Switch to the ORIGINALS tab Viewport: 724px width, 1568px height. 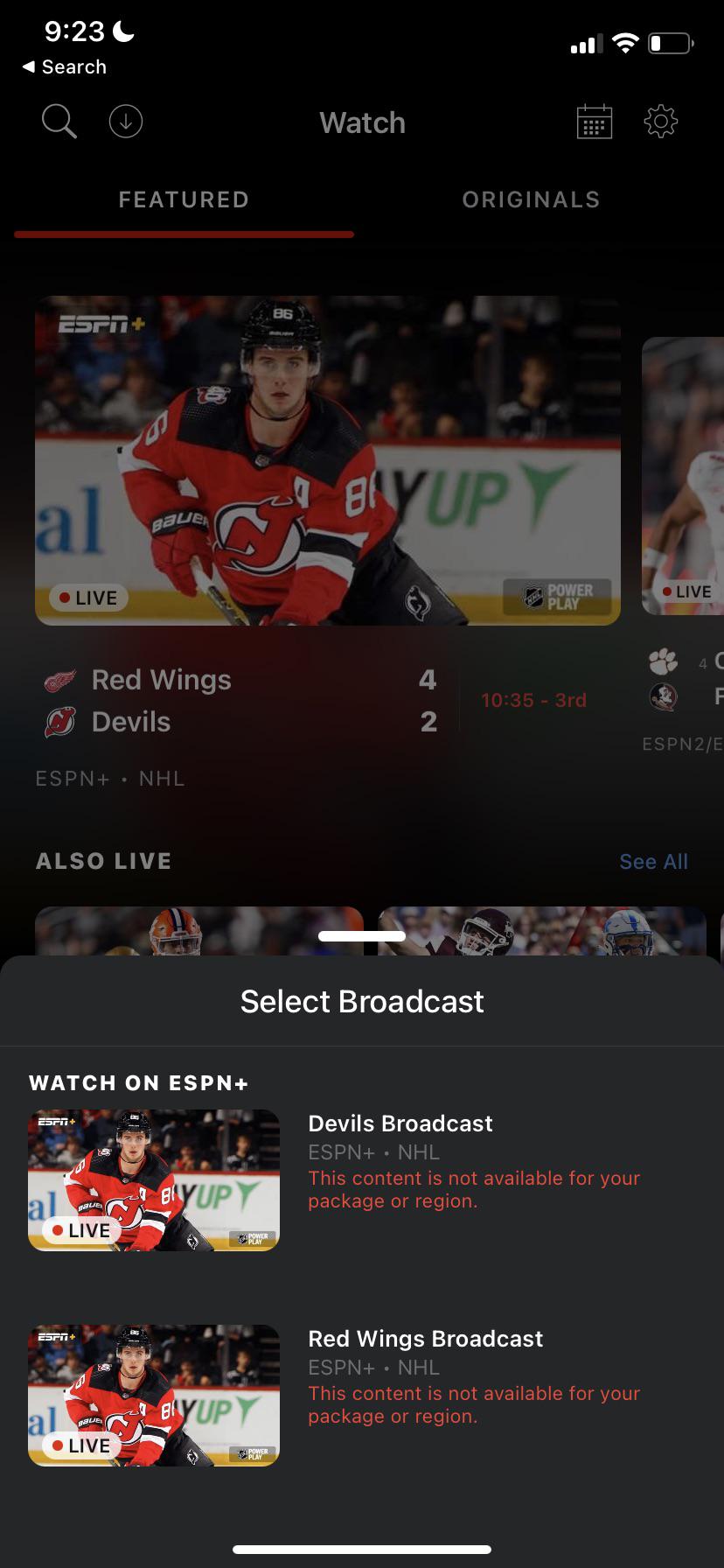pos(531,199)
